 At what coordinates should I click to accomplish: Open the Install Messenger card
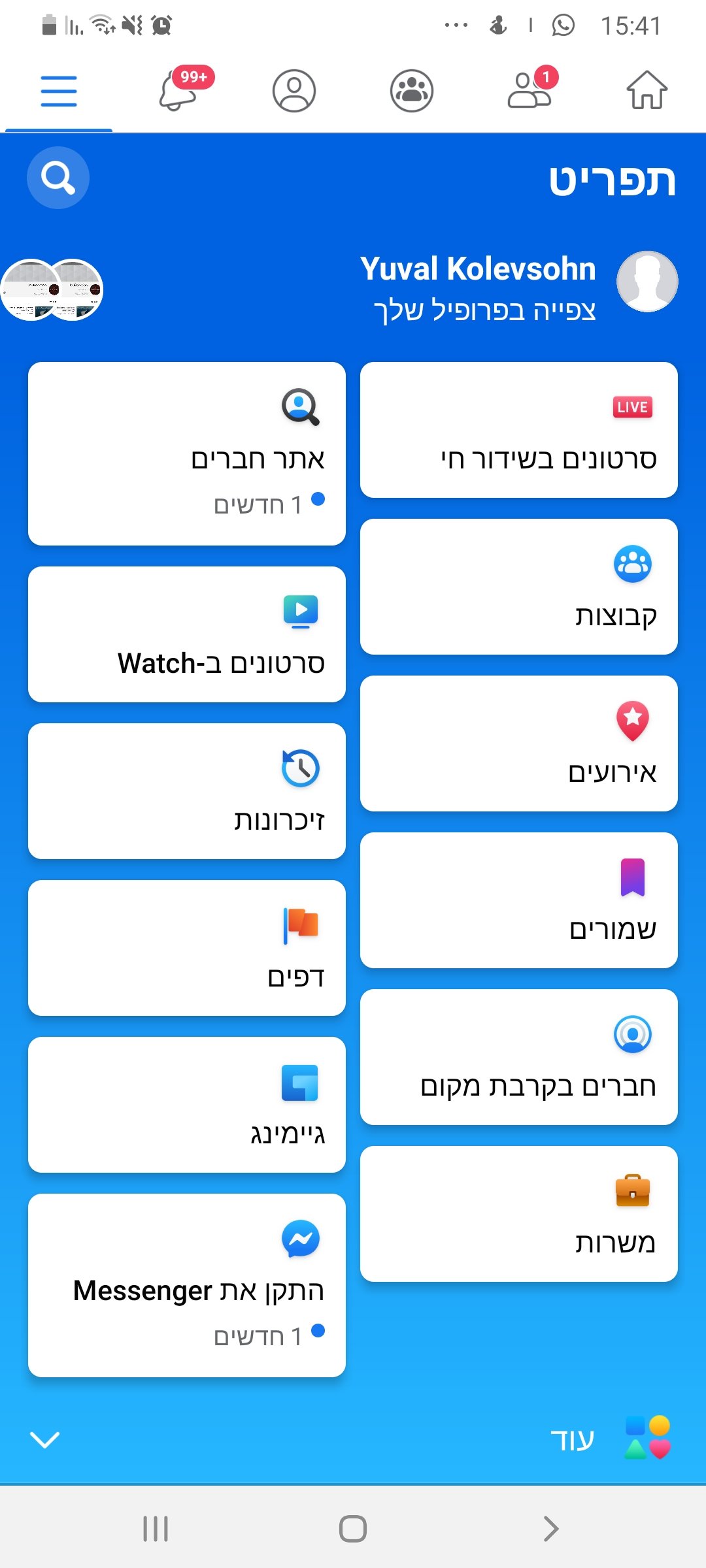click(187, 1285)
